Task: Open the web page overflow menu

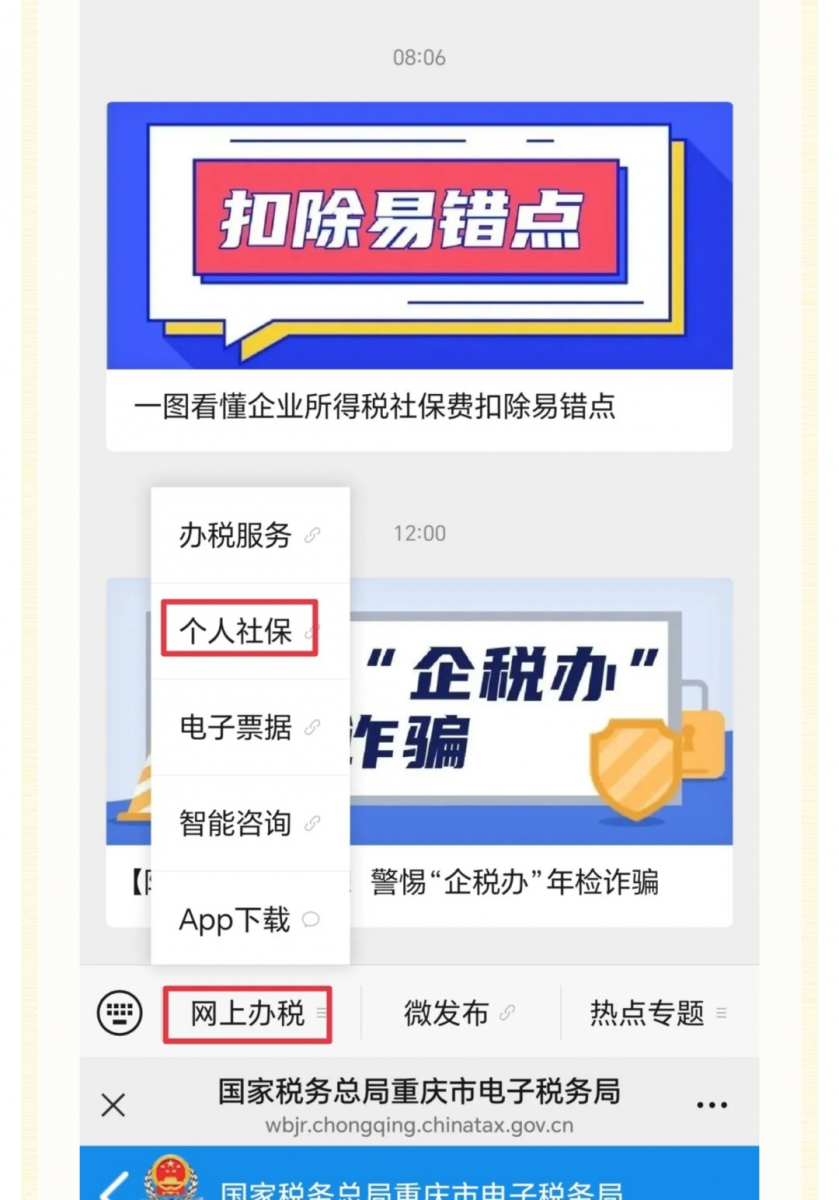Action: pyautogui.click(x=711, y=1105)
